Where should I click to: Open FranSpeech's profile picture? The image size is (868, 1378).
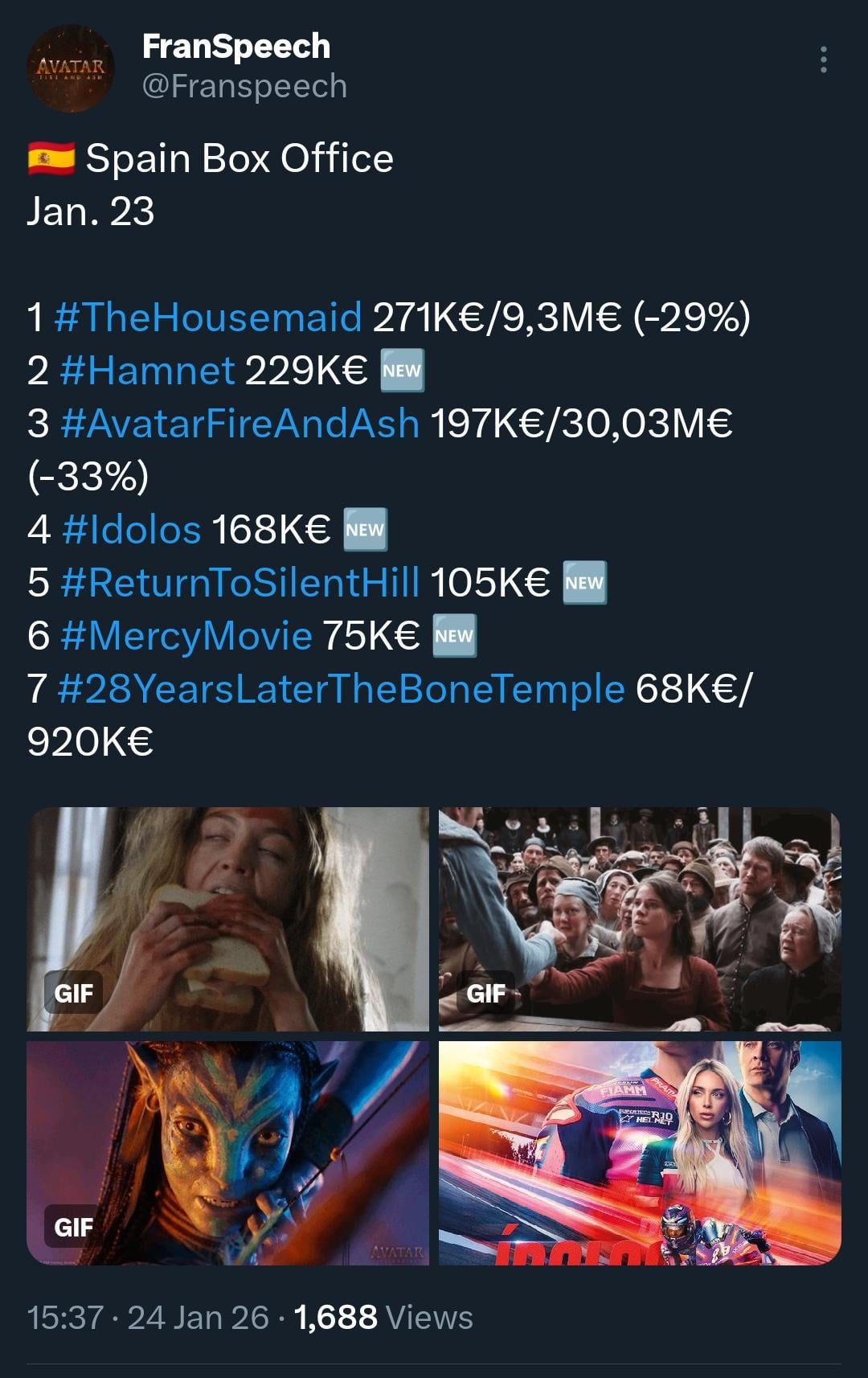tap(71, 68)
